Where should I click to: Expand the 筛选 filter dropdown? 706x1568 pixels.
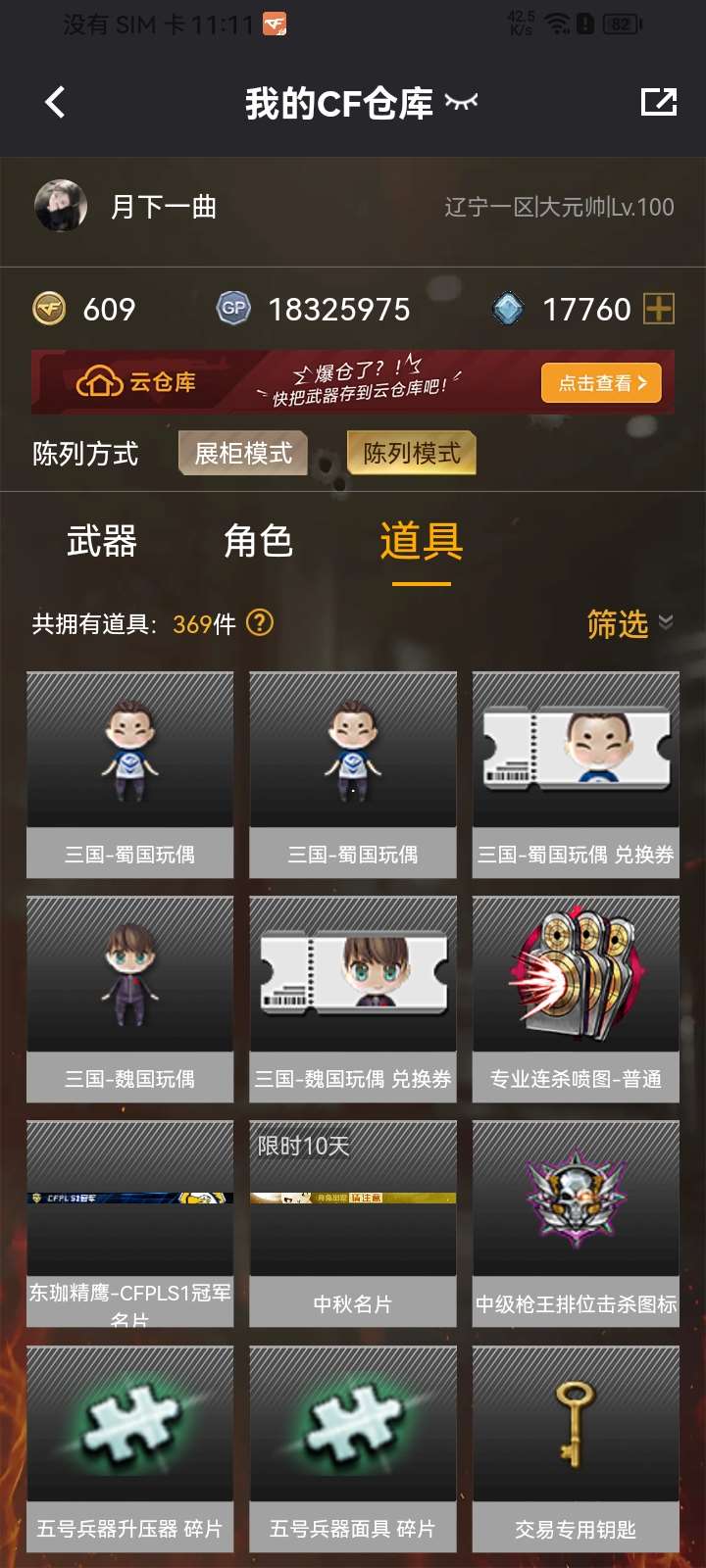[630, 623]
